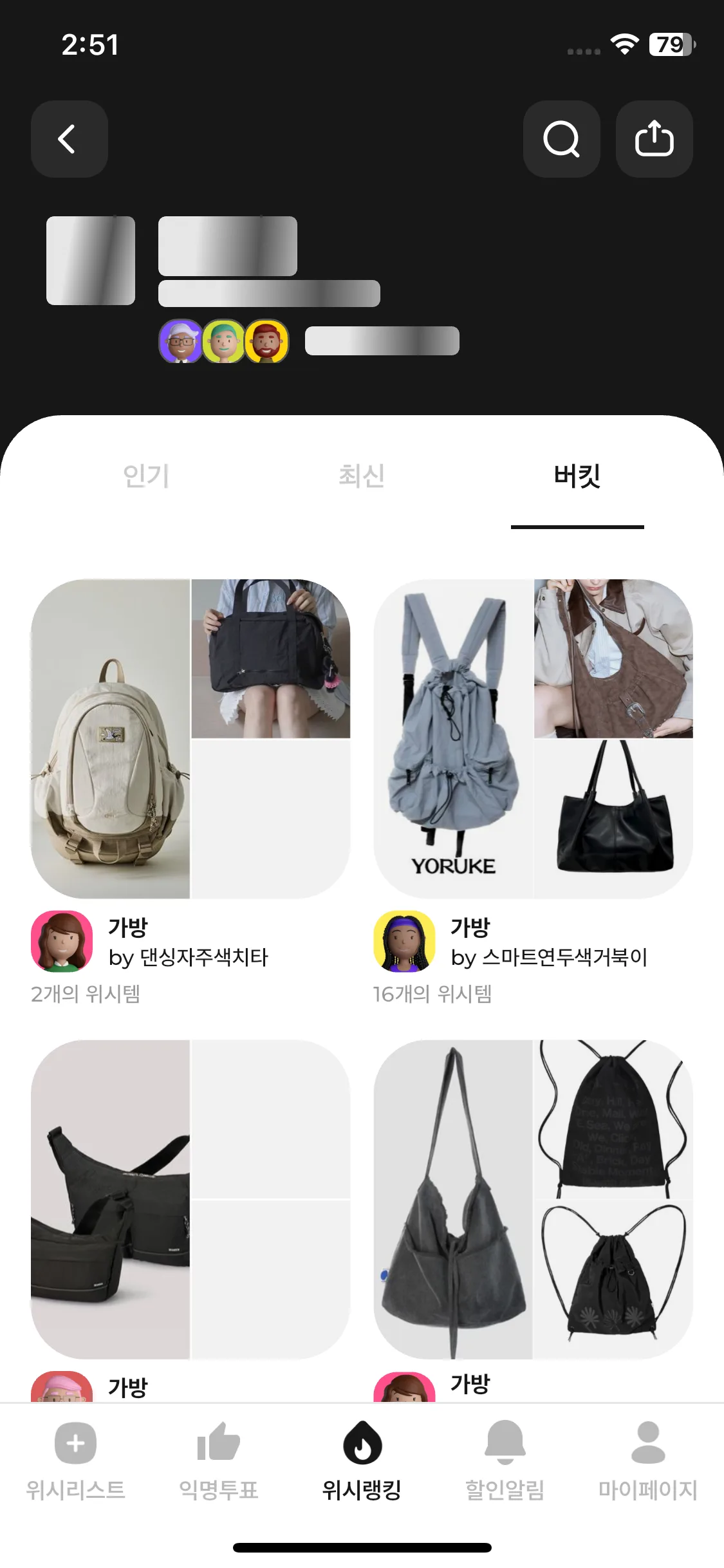724x1568 pixels.
Task: Tap the green-haired follower avatar
Action: [225, 341]
